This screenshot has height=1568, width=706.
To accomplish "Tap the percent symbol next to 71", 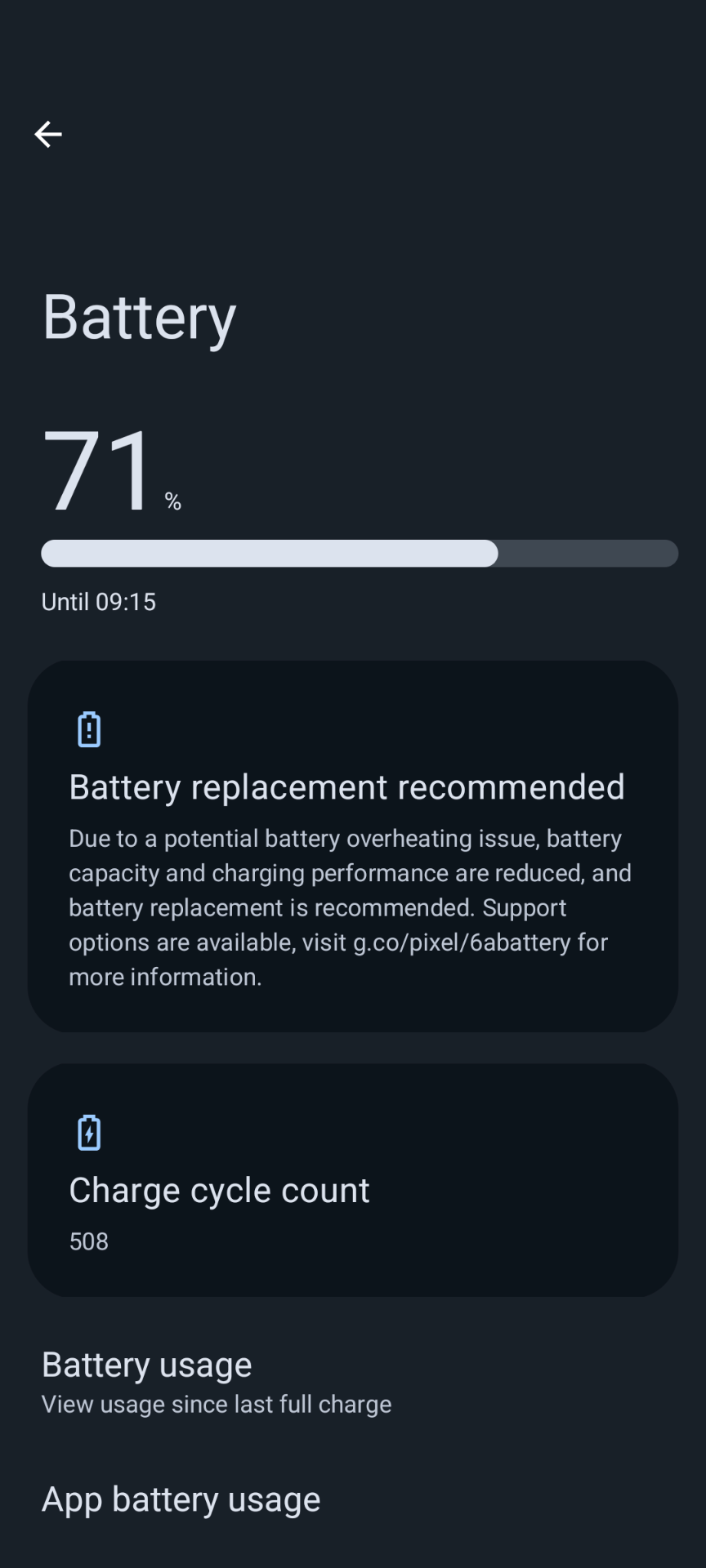I will [172, 501].
